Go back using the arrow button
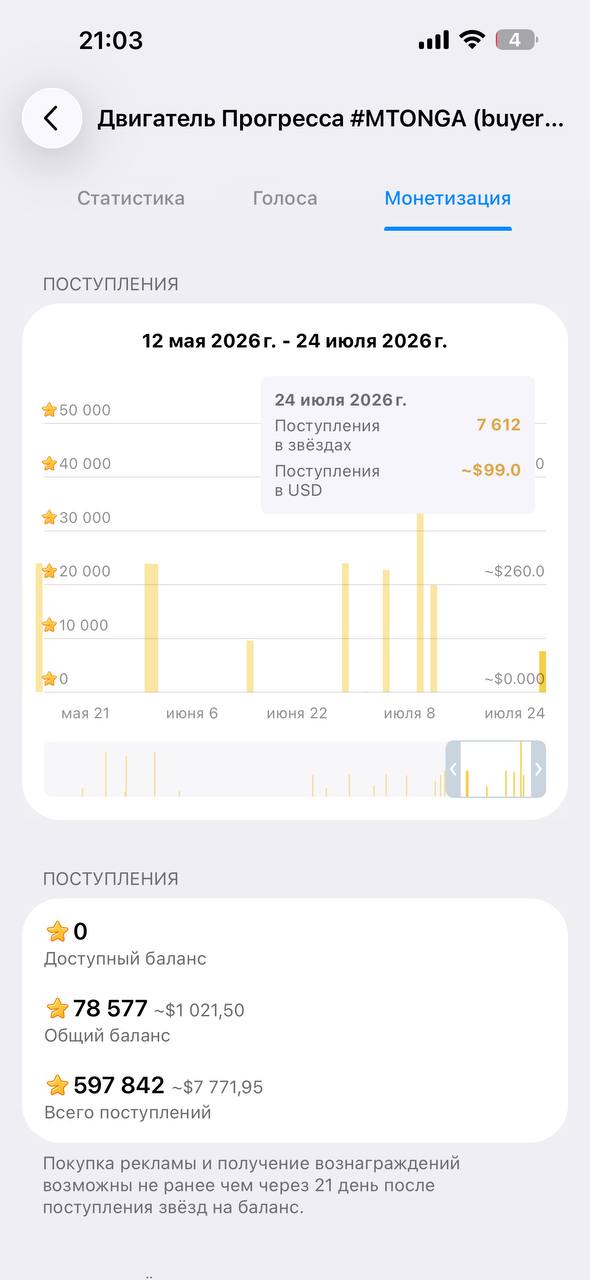Viewport: 590px width, 1280px height. tap(51, 119)
